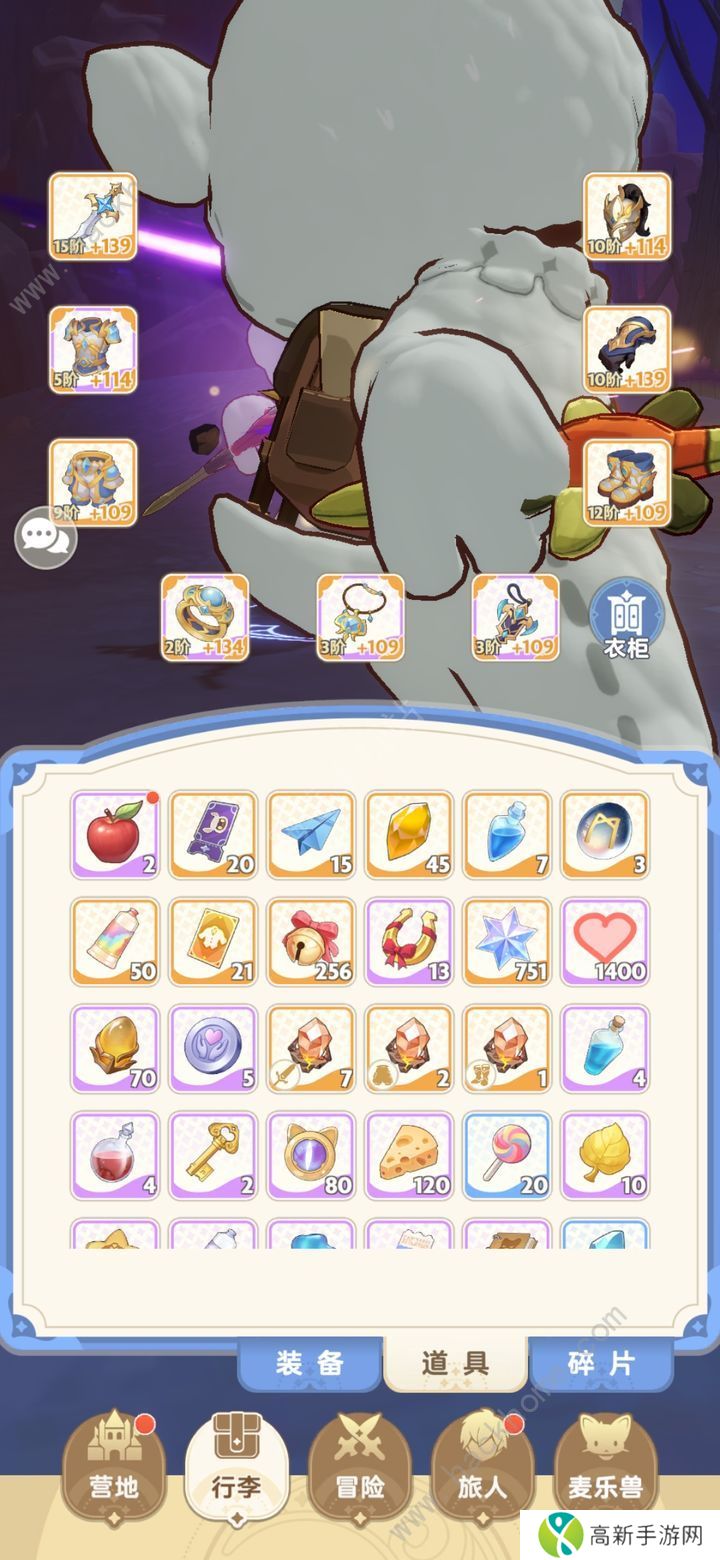The image size is (720, 1560).
Task: Select the golden key item
Action: 213,1155
